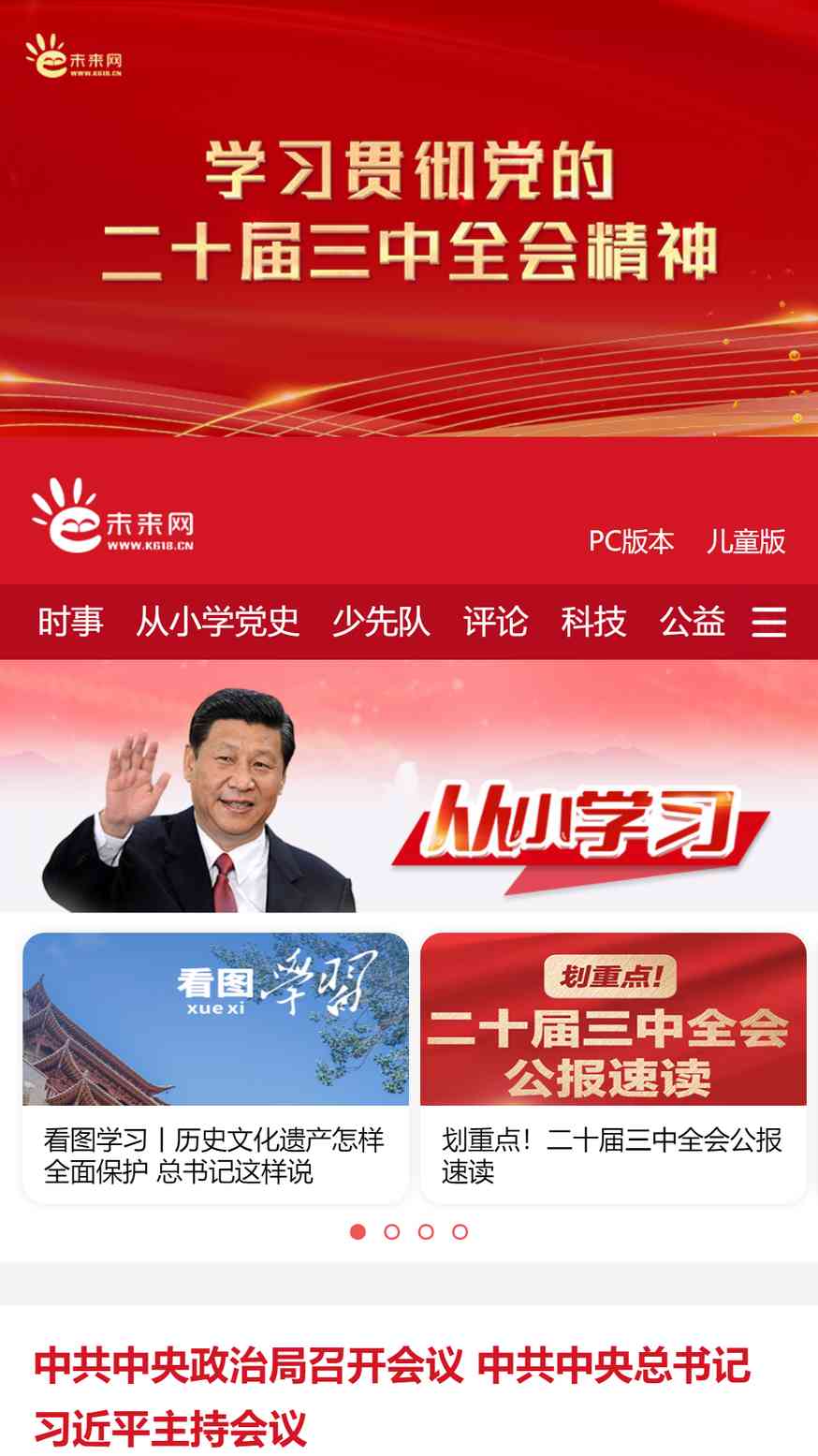Tap the 未来网 logo in the header
Screen dimensions: 818x1456
[112, 516]
